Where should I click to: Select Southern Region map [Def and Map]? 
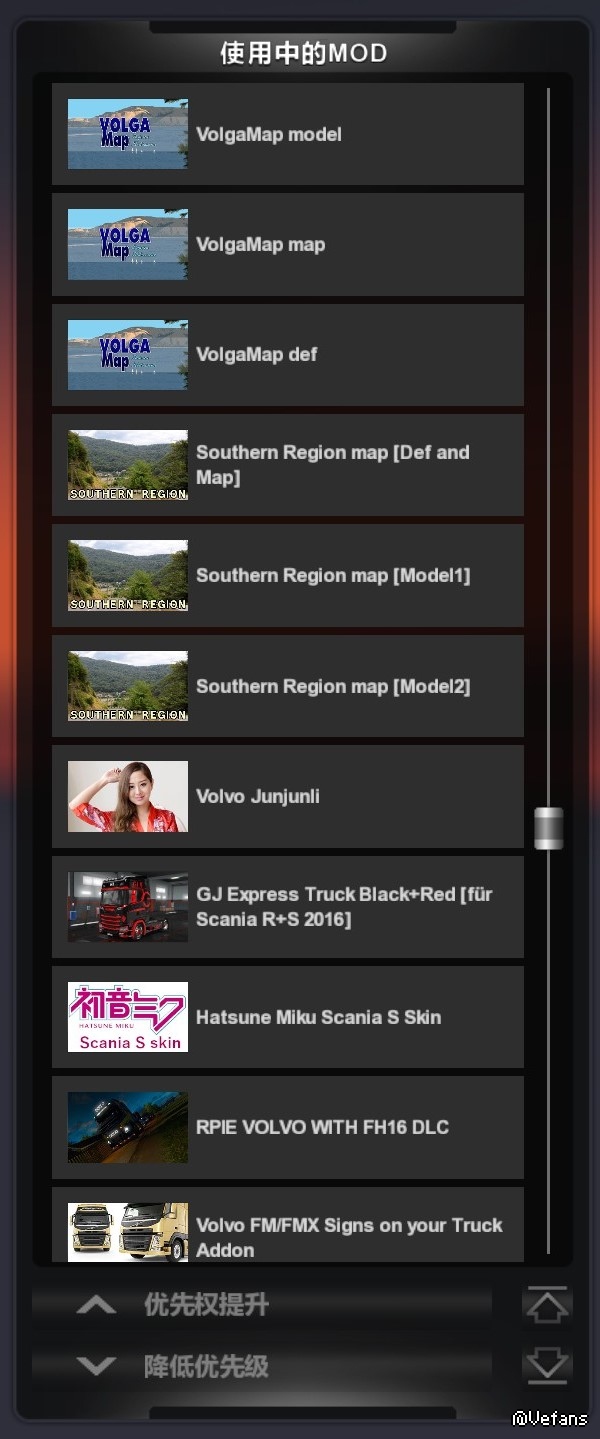coord(288,465)
